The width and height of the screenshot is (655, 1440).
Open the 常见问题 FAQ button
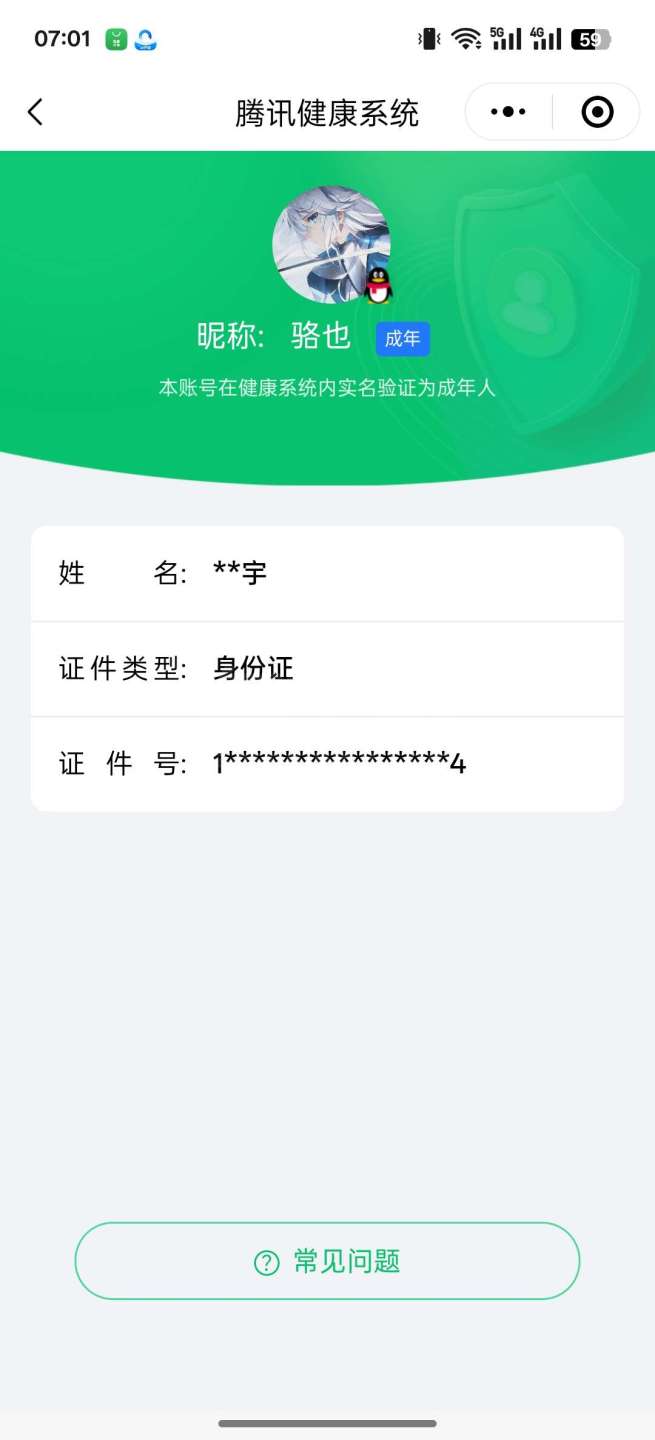pyautogui.click(x=327, y=1261)
